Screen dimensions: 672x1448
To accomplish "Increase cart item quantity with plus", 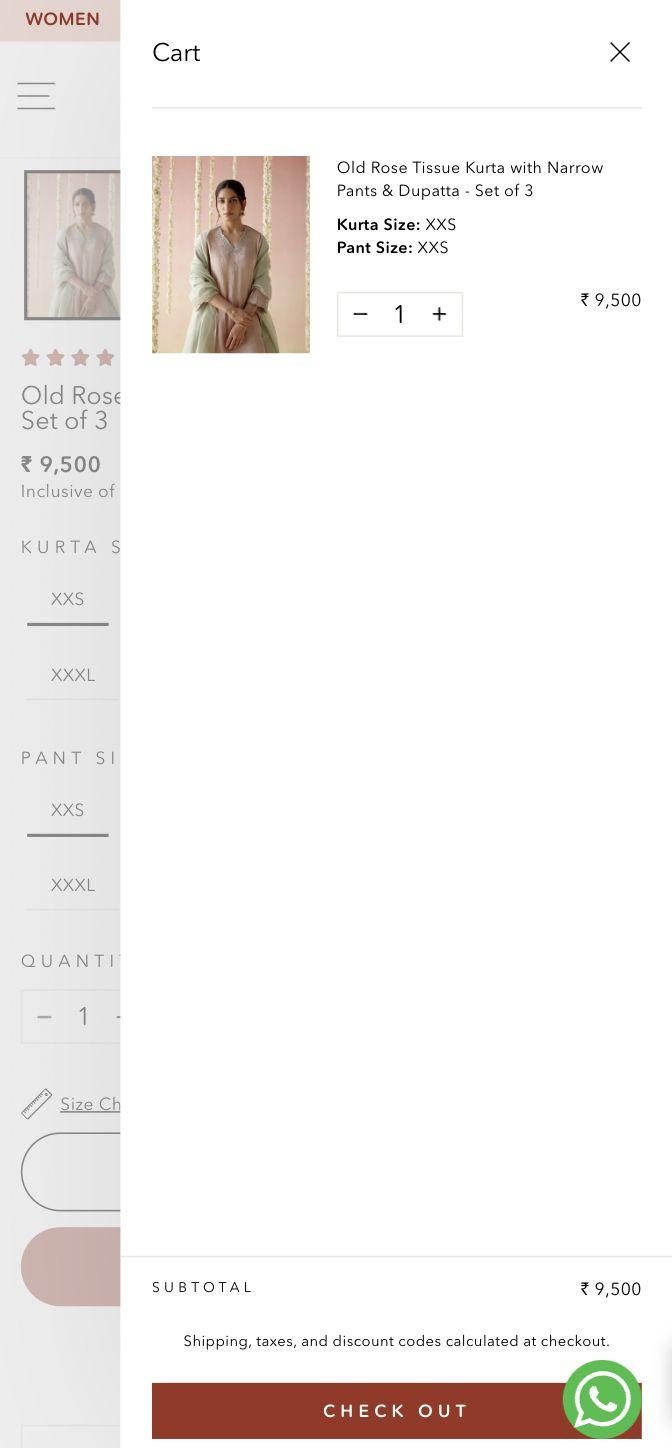I will point(439,314).
